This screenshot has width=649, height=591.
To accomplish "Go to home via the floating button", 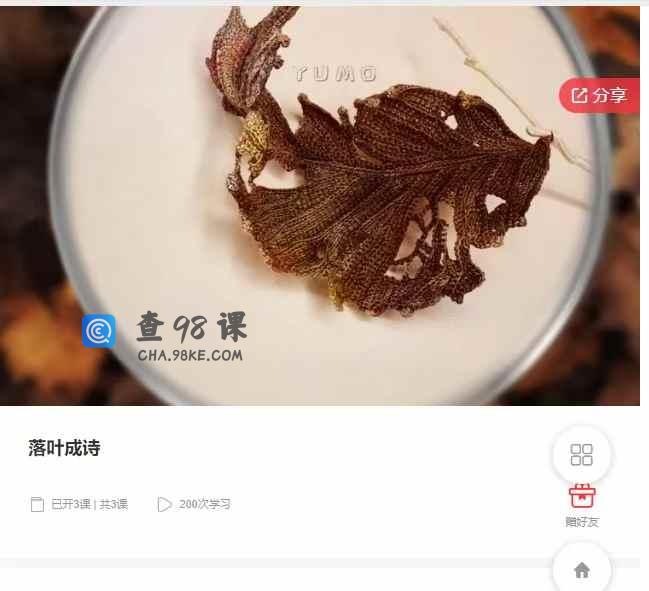I will 581,569.
